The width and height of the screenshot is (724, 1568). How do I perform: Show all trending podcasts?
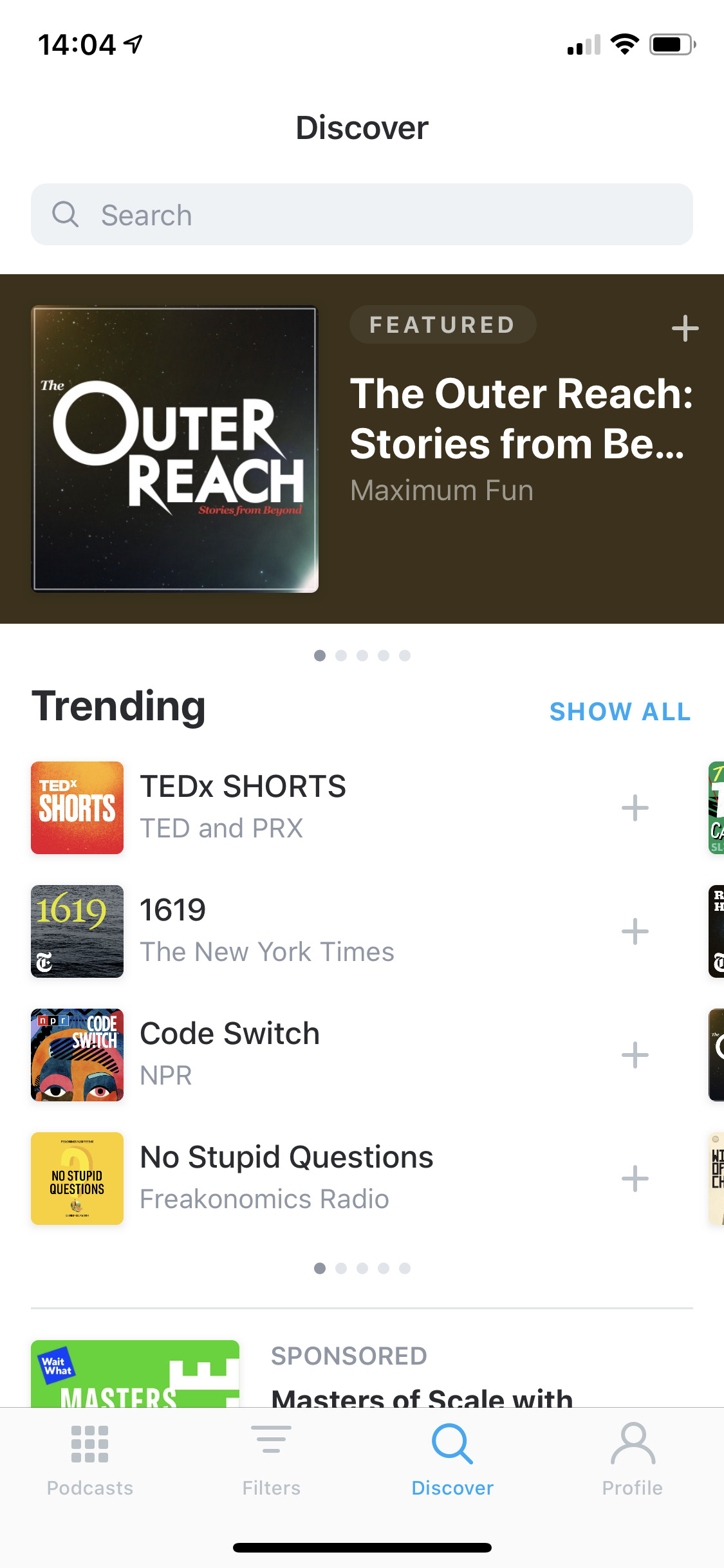(x=620, y=712)
